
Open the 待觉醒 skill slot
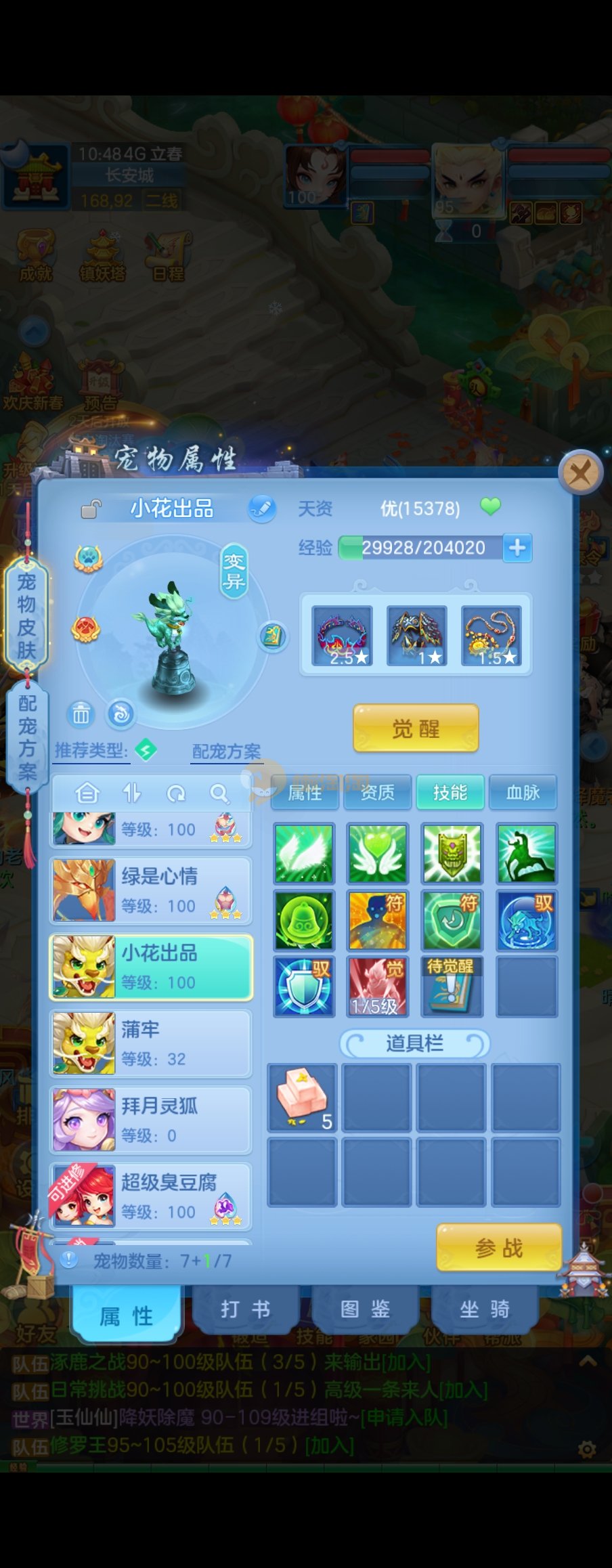452,986
